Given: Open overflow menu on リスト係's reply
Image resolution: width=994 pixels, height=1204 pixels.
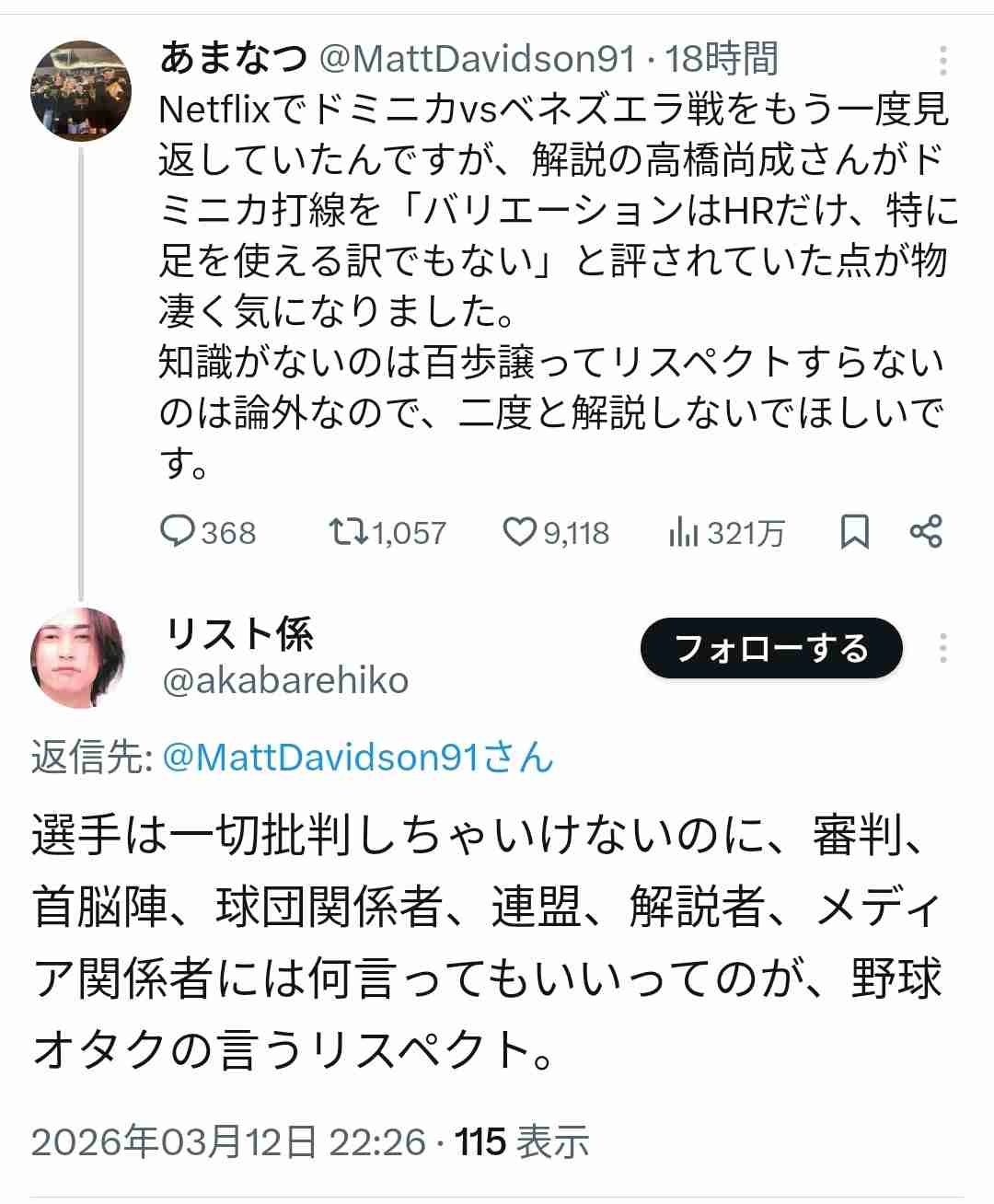Looking at the screenshot, I should click(x=942, y=648).
